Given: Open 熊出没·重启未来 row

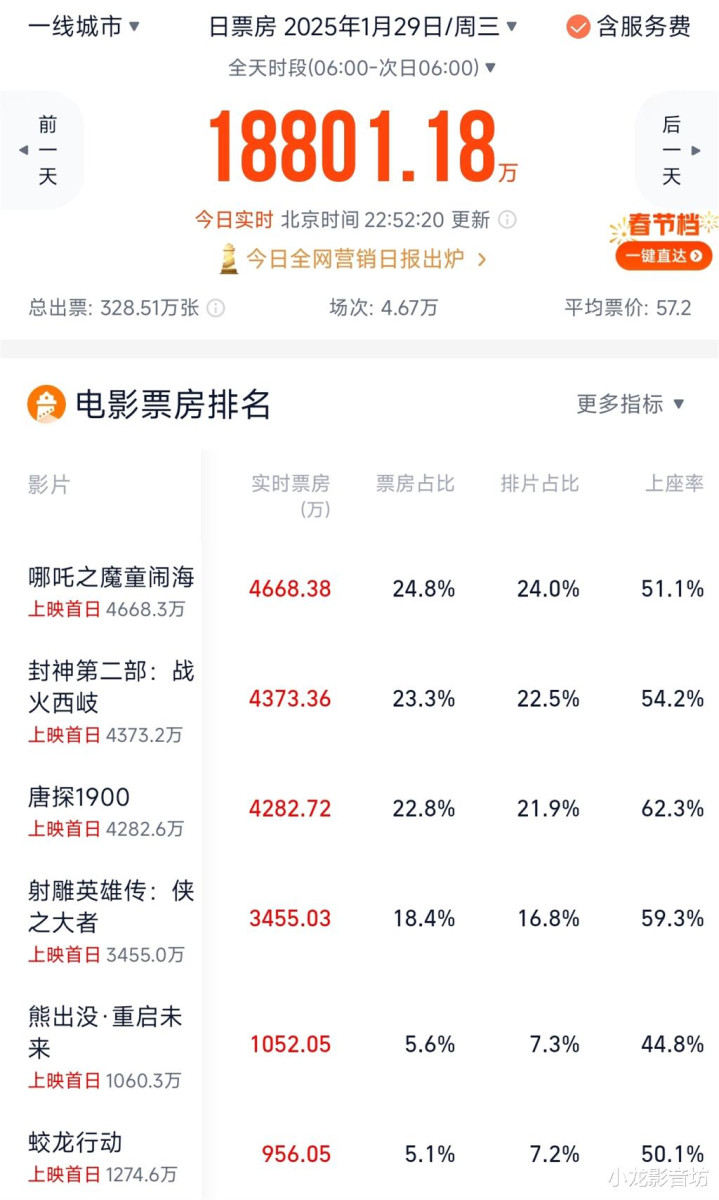Looking at the screenshot, I should [360, 1046].
